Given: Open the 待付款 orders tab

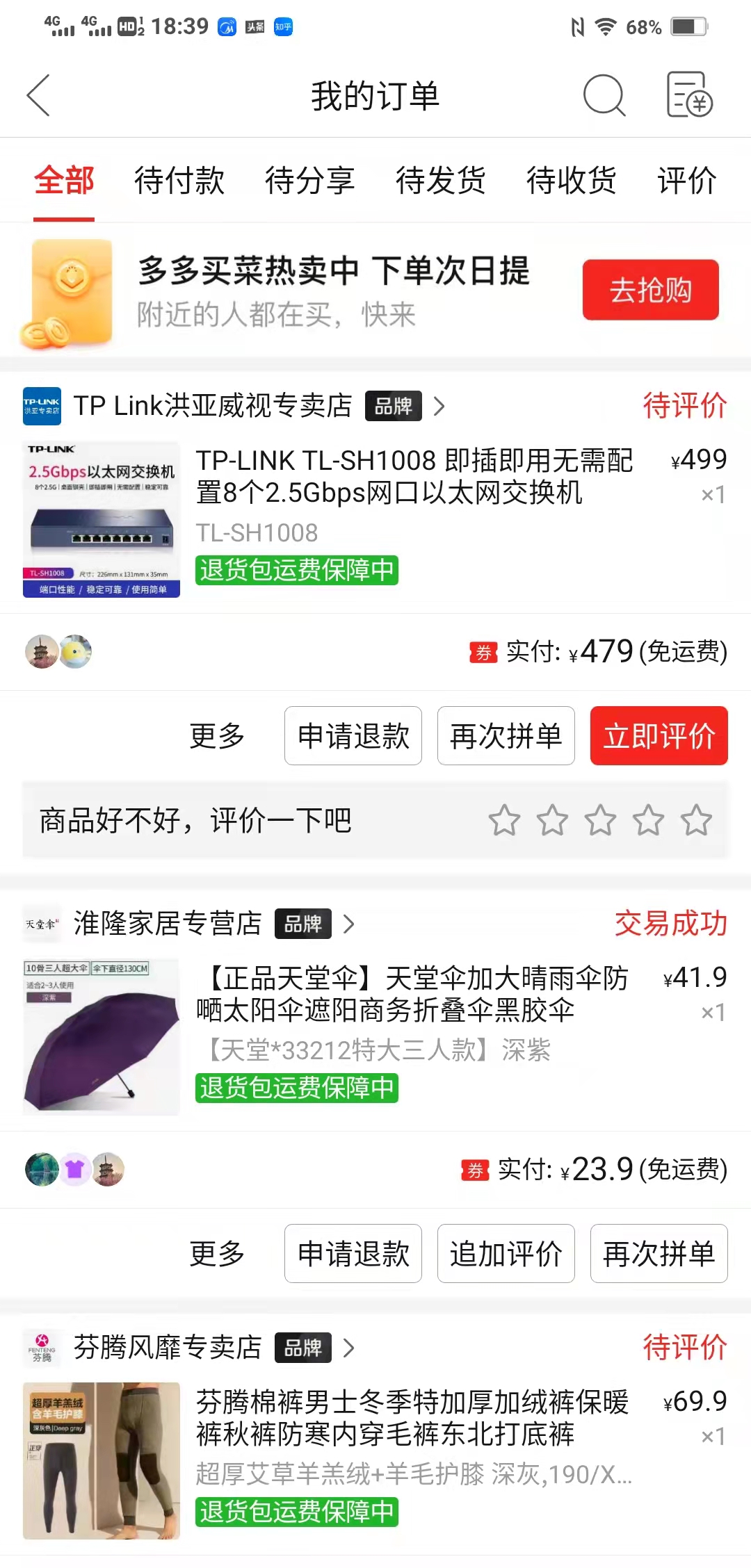Looking at the screenshot, I should [x=179, y=181].
